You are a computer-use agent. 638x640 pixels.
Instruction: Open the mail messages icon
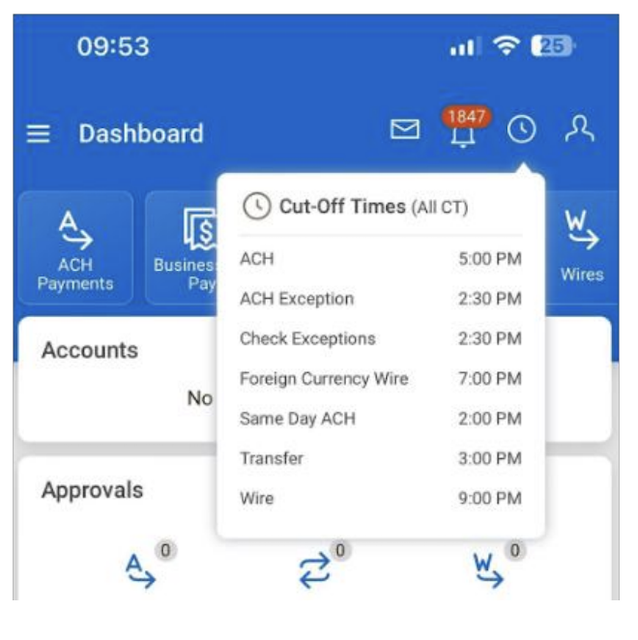coord(404,130)
